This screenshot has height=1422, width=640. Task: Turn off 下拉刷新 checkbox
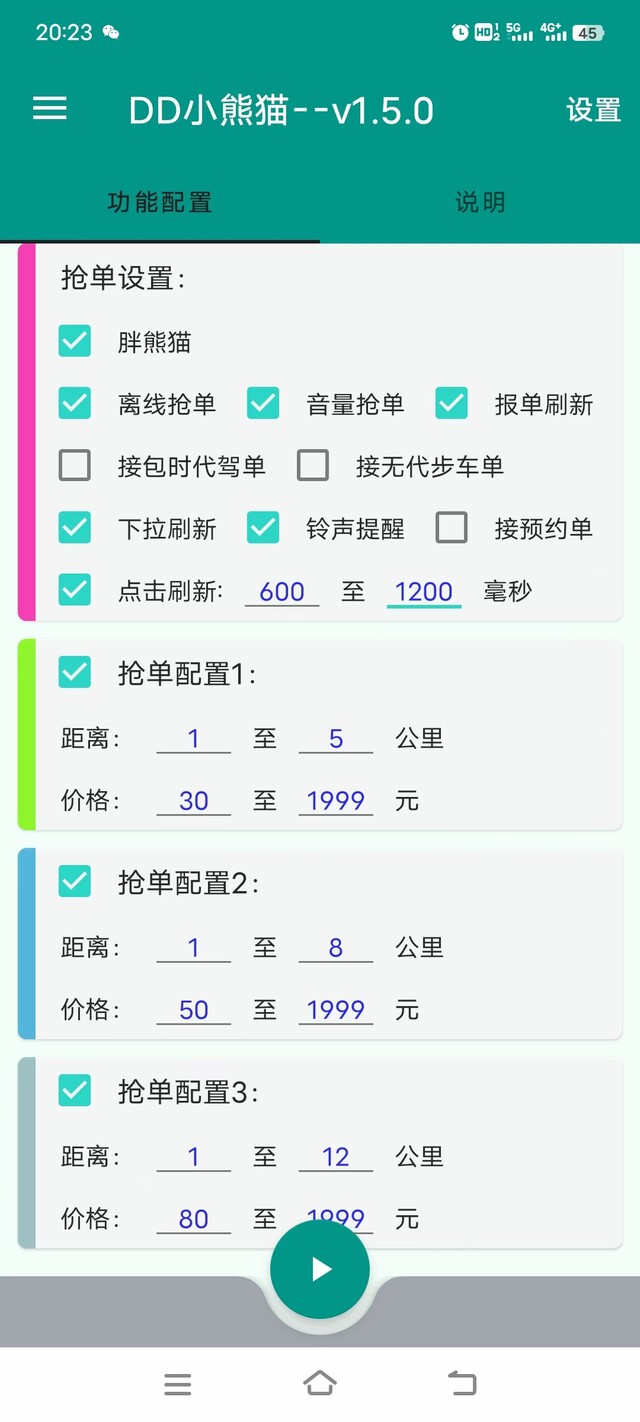pyautogui.click(x=75, y=527)
